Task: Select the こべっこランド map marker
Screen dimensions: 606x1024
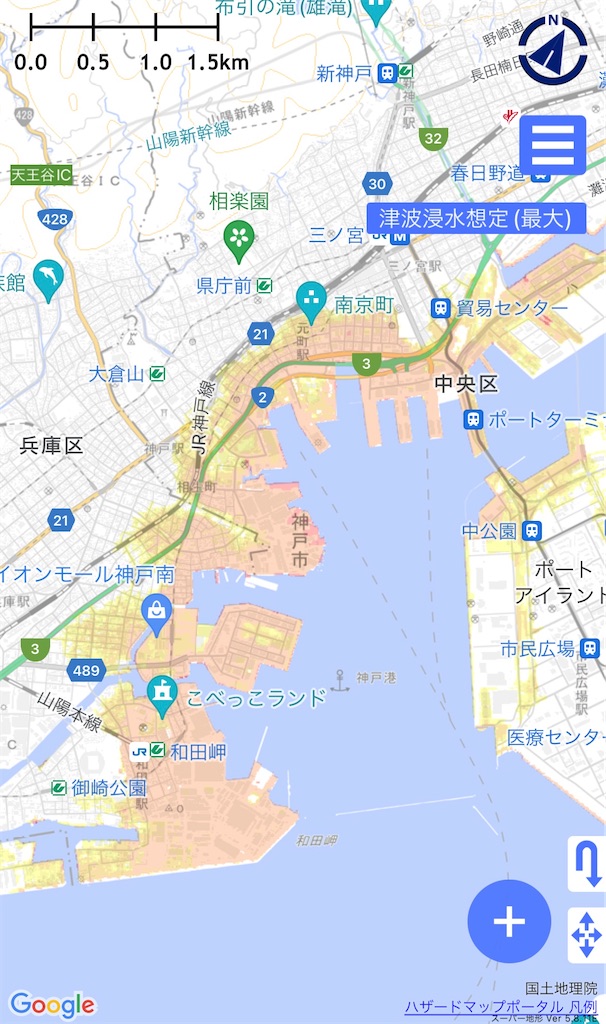Action: (162, 692)
